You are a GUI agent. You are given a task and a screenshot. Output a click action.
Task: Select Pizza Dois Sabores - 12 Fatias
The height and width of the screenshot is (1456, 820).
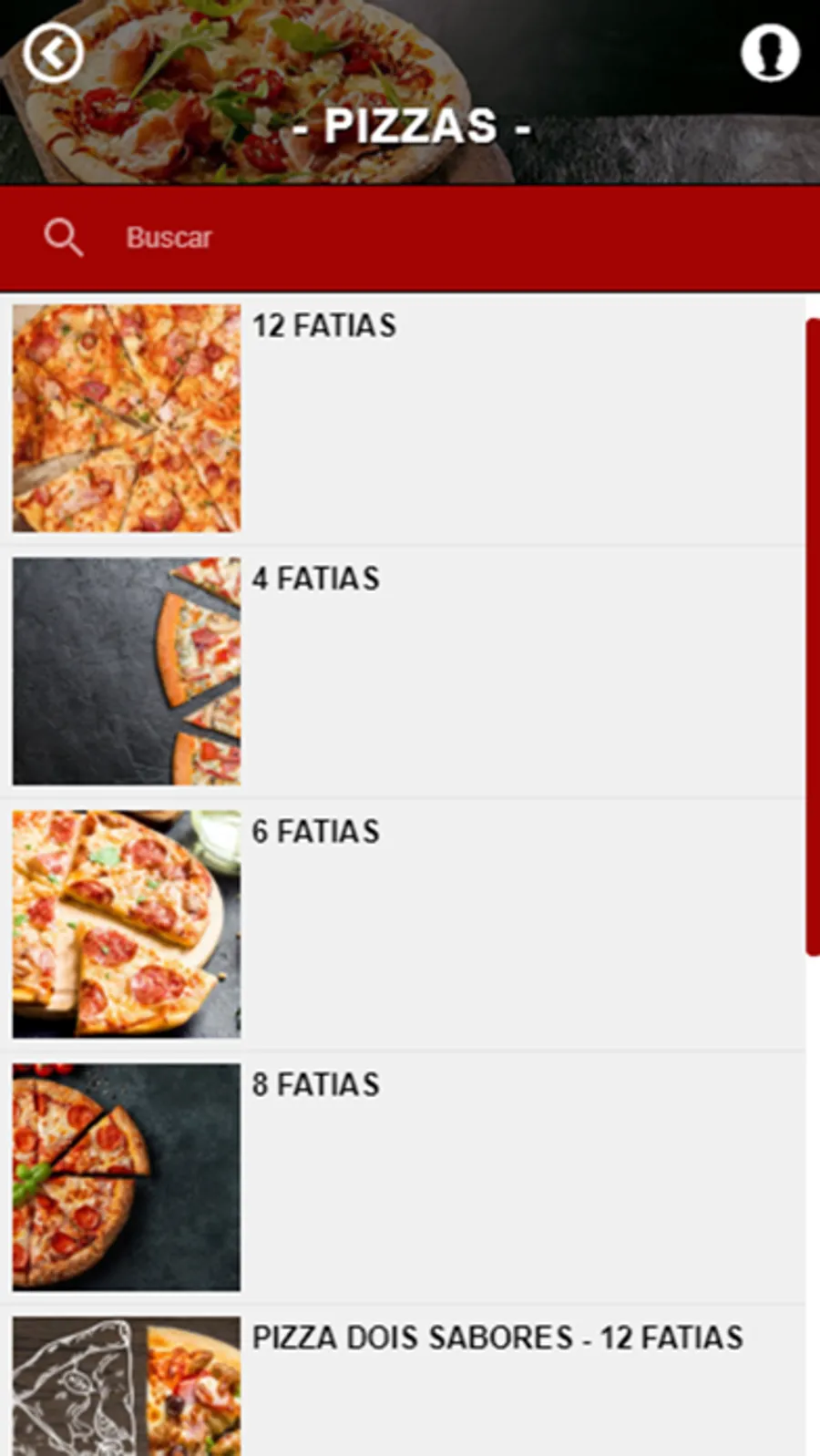point(497,1338)
